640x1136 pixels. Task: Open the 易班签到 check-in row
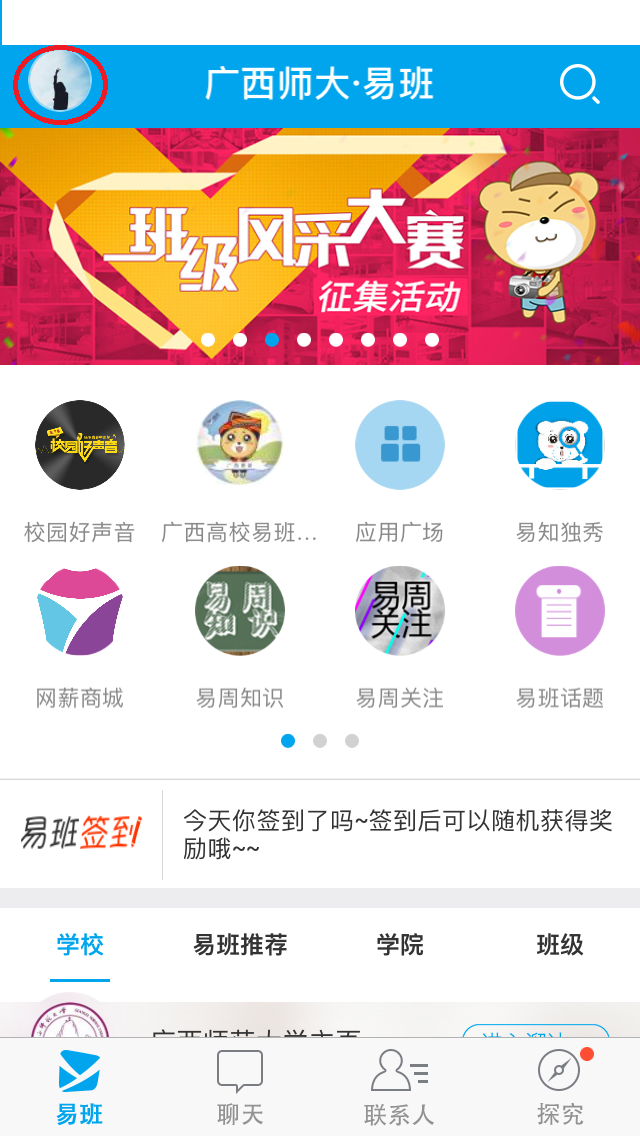coord(320,834)
